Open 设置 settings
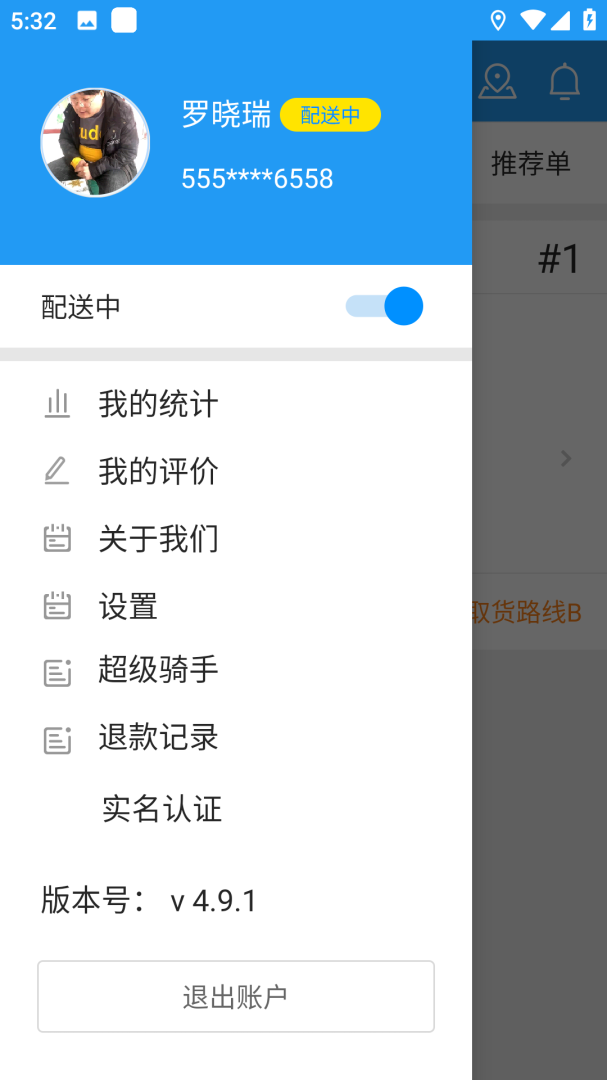 point(128,606)
